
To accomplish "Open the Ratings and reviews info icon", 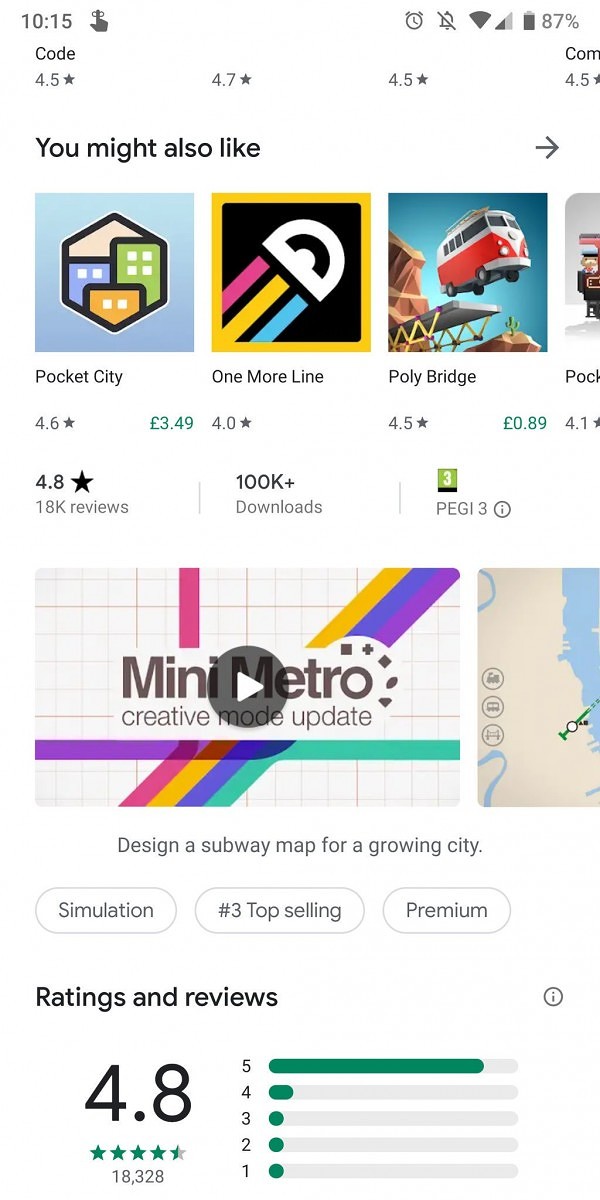I will tap(553, 996).
